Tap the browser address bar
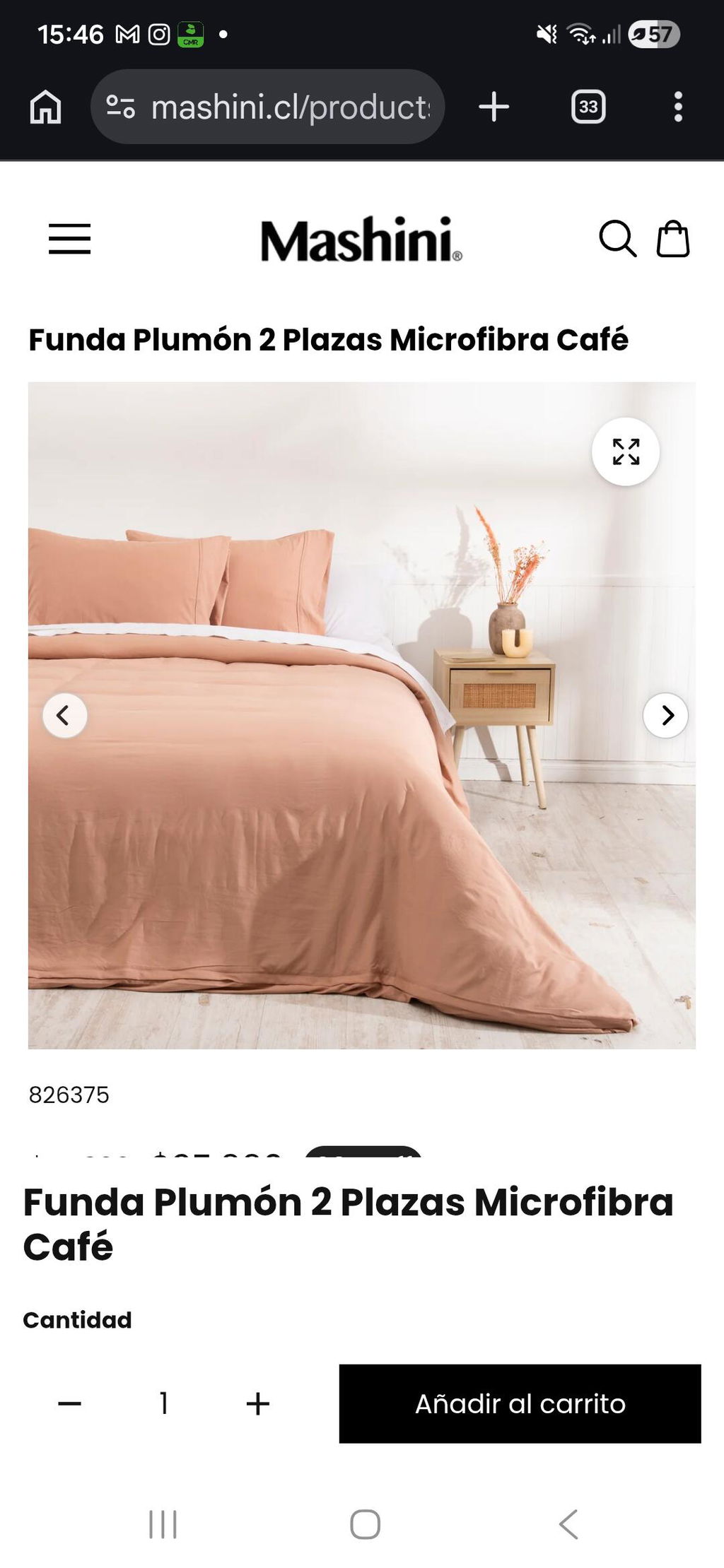The image size is (724, 1568). click(x=267, y=107)
